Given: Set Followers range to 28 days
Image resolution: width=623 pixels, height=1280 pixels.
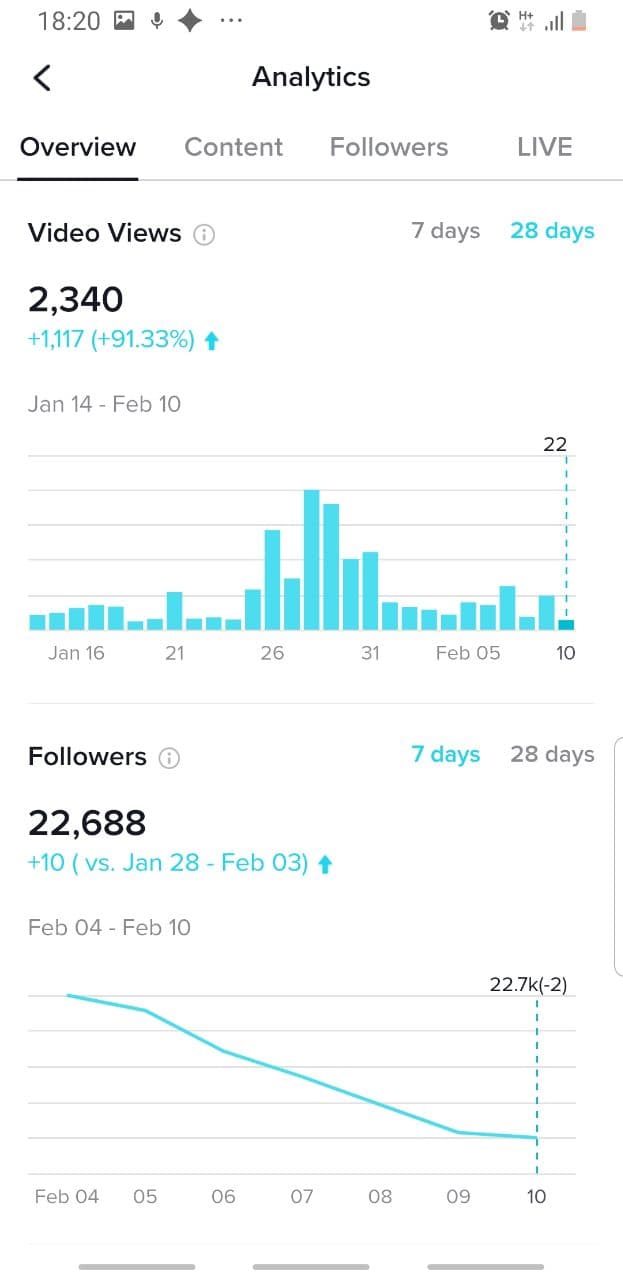Looking at the screenshot, I should point(552,754).
